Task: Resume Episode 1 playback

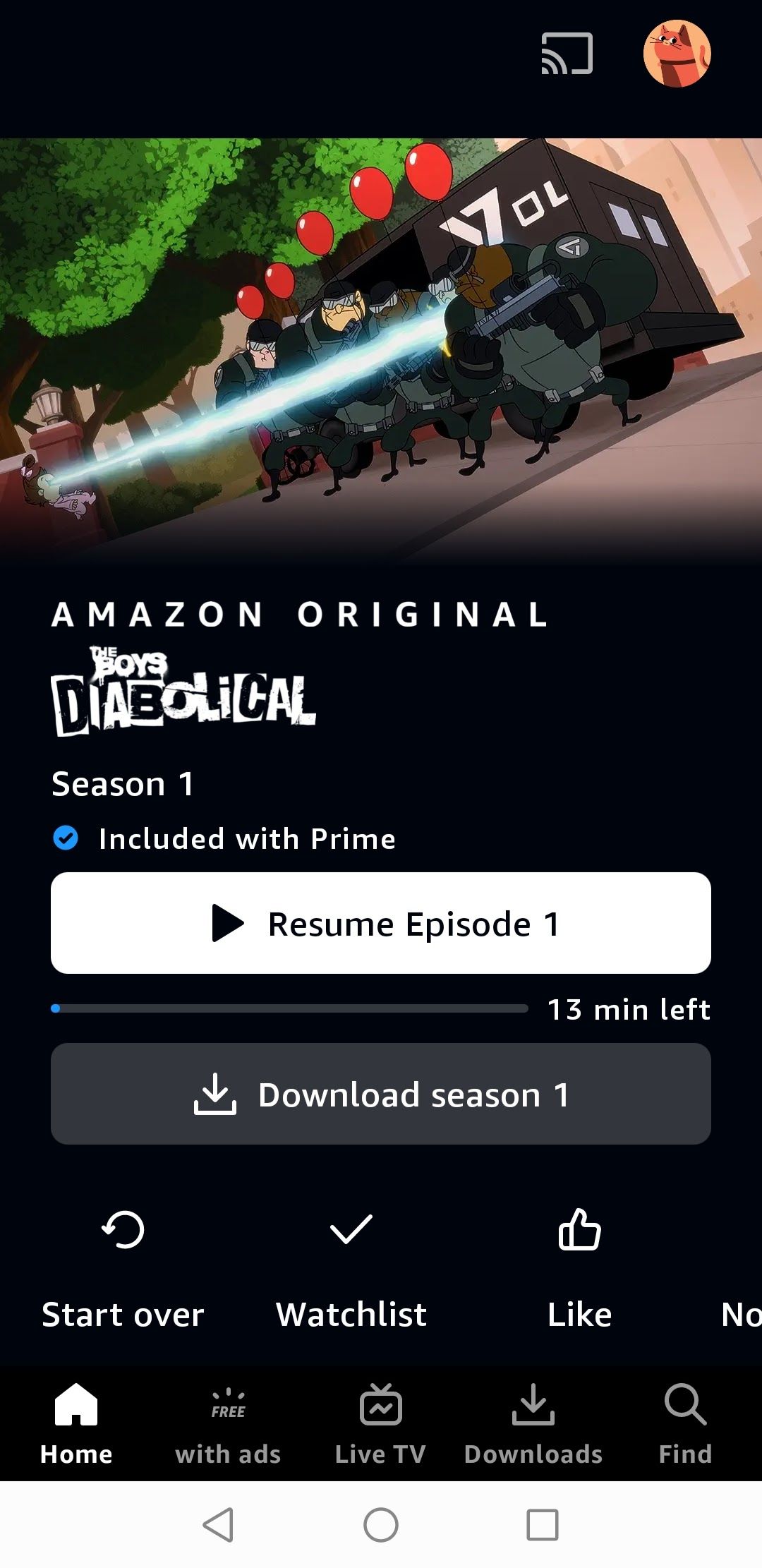Action: tap(381, 923)
